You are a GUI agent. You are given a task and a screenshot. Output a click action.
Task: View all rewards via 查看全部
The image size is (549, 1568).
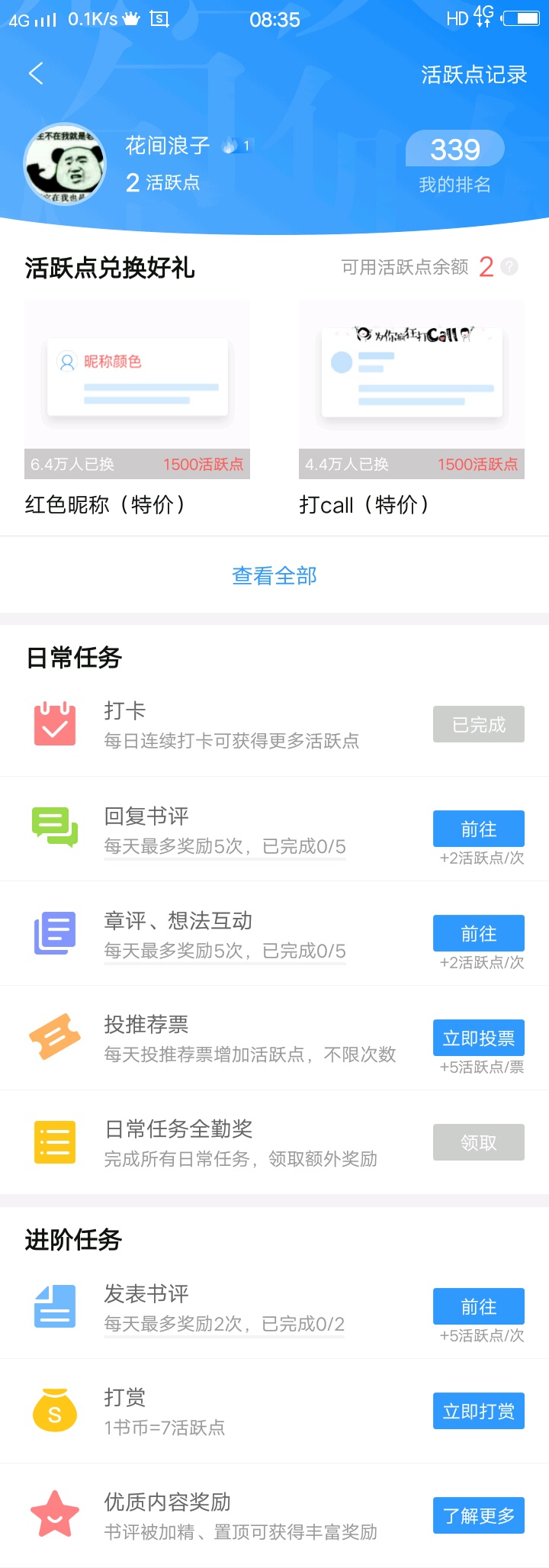pos(274,575)
